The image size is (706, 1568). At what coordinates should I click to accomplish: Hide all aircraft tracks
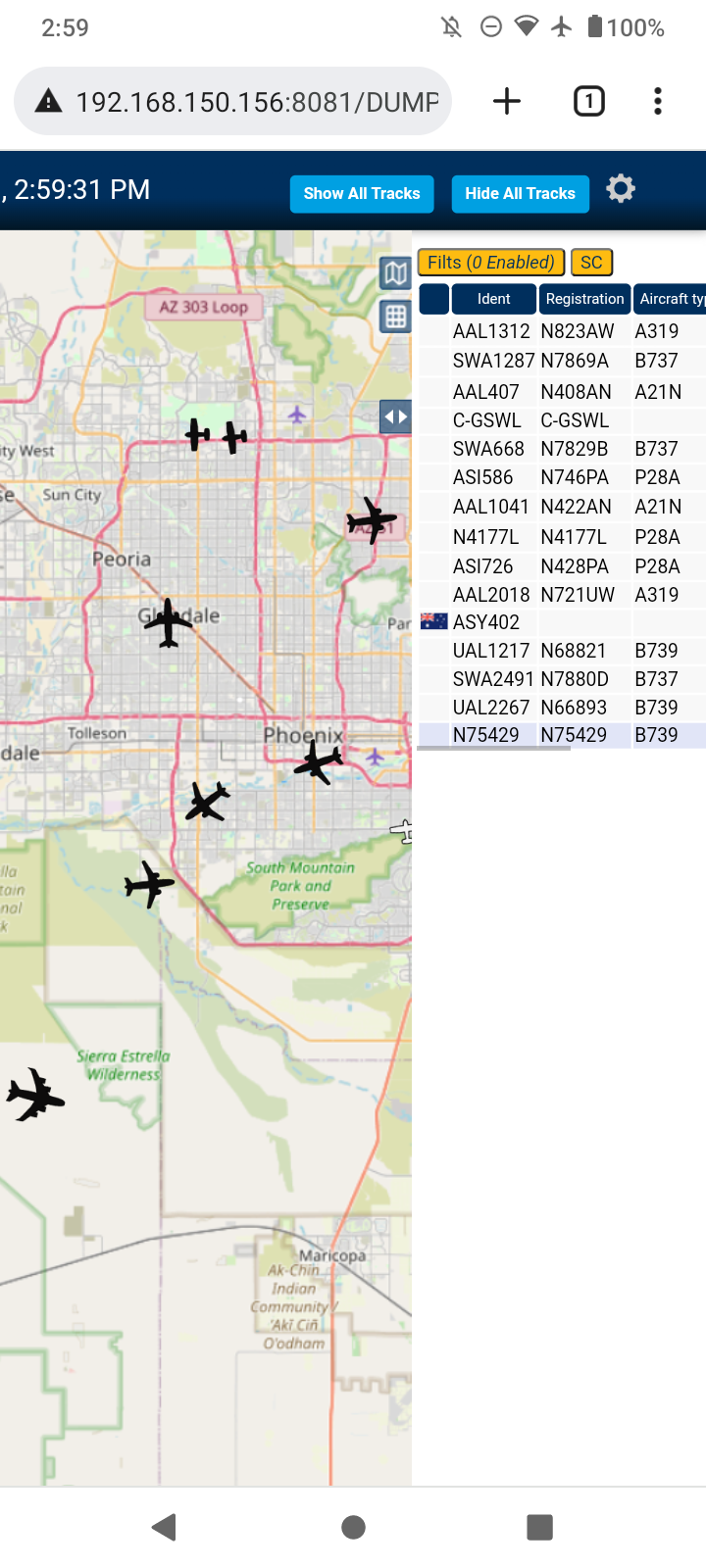point(520,194)
